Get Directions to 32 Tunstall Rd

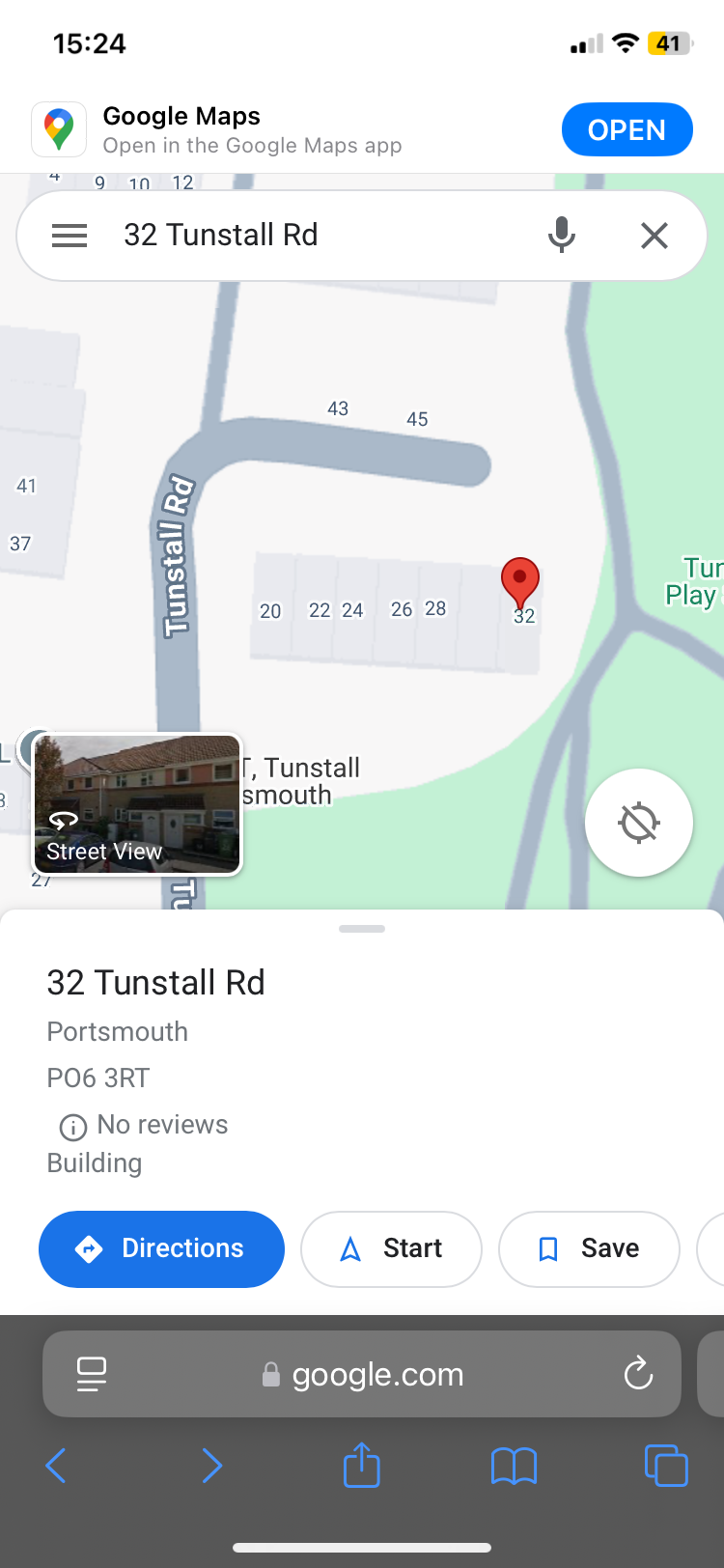(161, 1248)
